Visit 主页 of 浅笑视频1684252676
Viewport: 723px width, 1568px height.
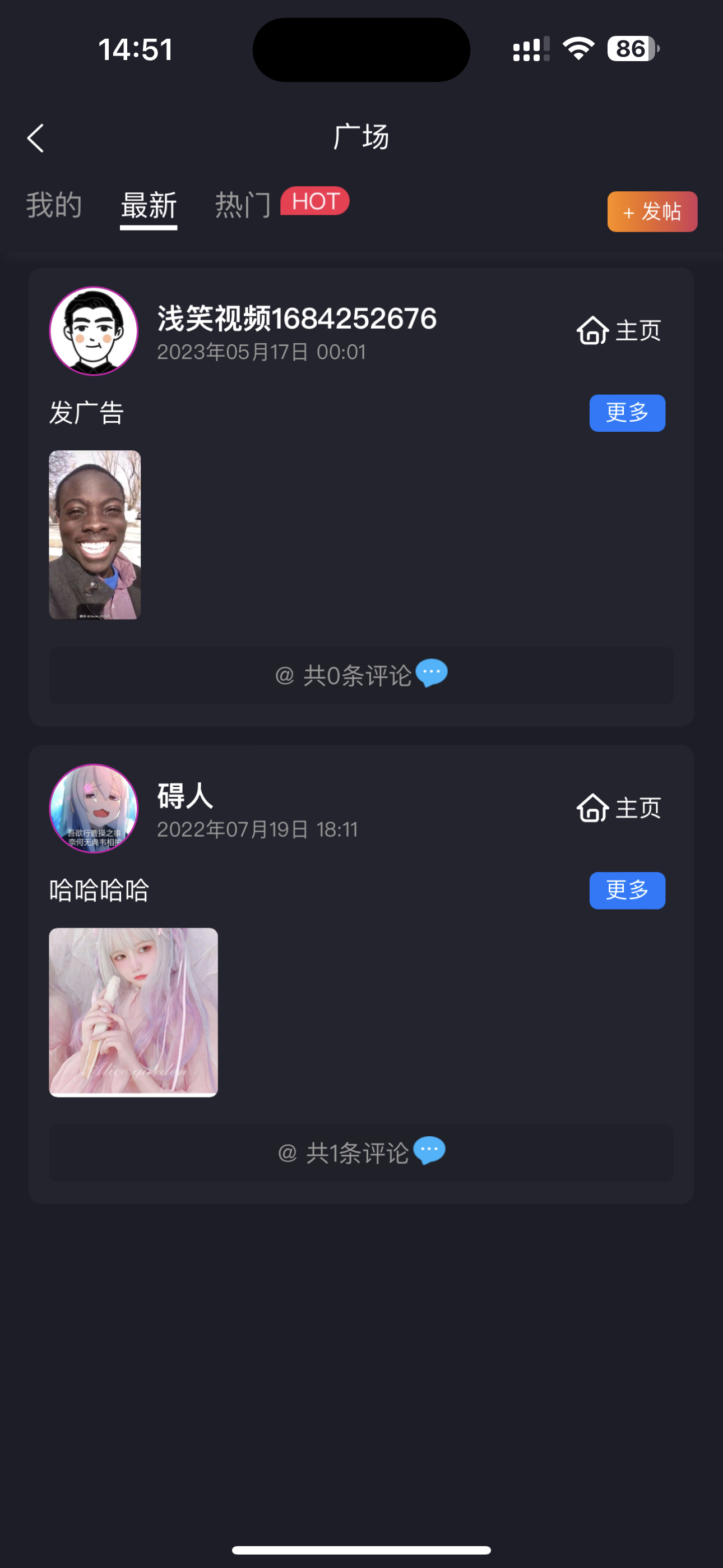click(x=618, y=331)
